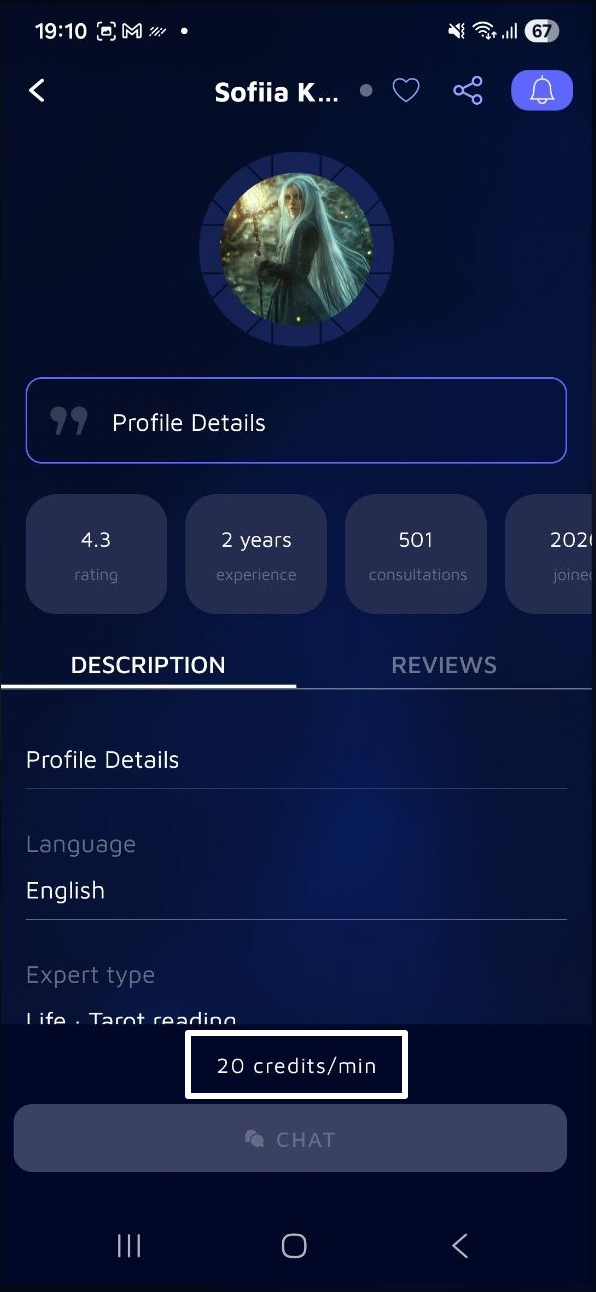This screenshot has height=1292, width=596.
Task: Select the DESCRIPTION tab
Action: [148, 665]
